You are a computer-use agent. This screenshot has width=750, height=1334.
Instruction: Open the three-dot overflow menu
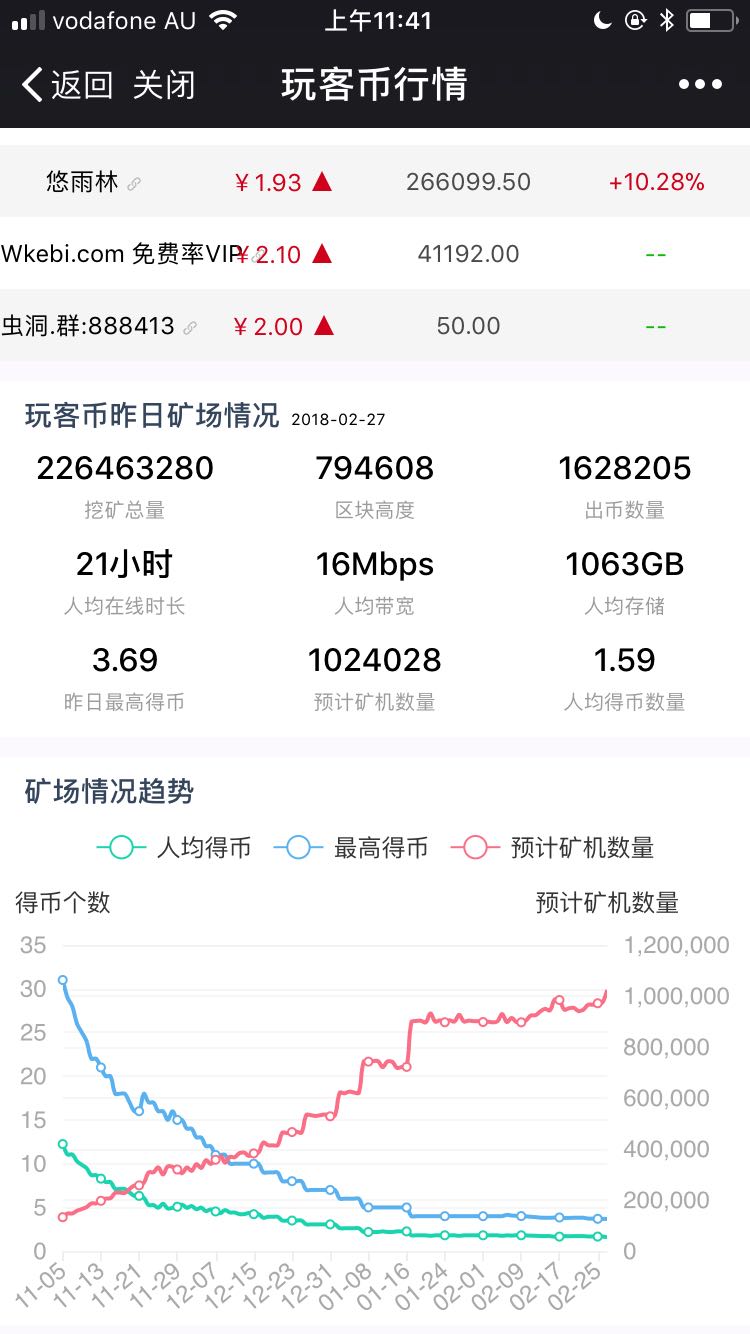pyautogui.click(x=700, y=85)
